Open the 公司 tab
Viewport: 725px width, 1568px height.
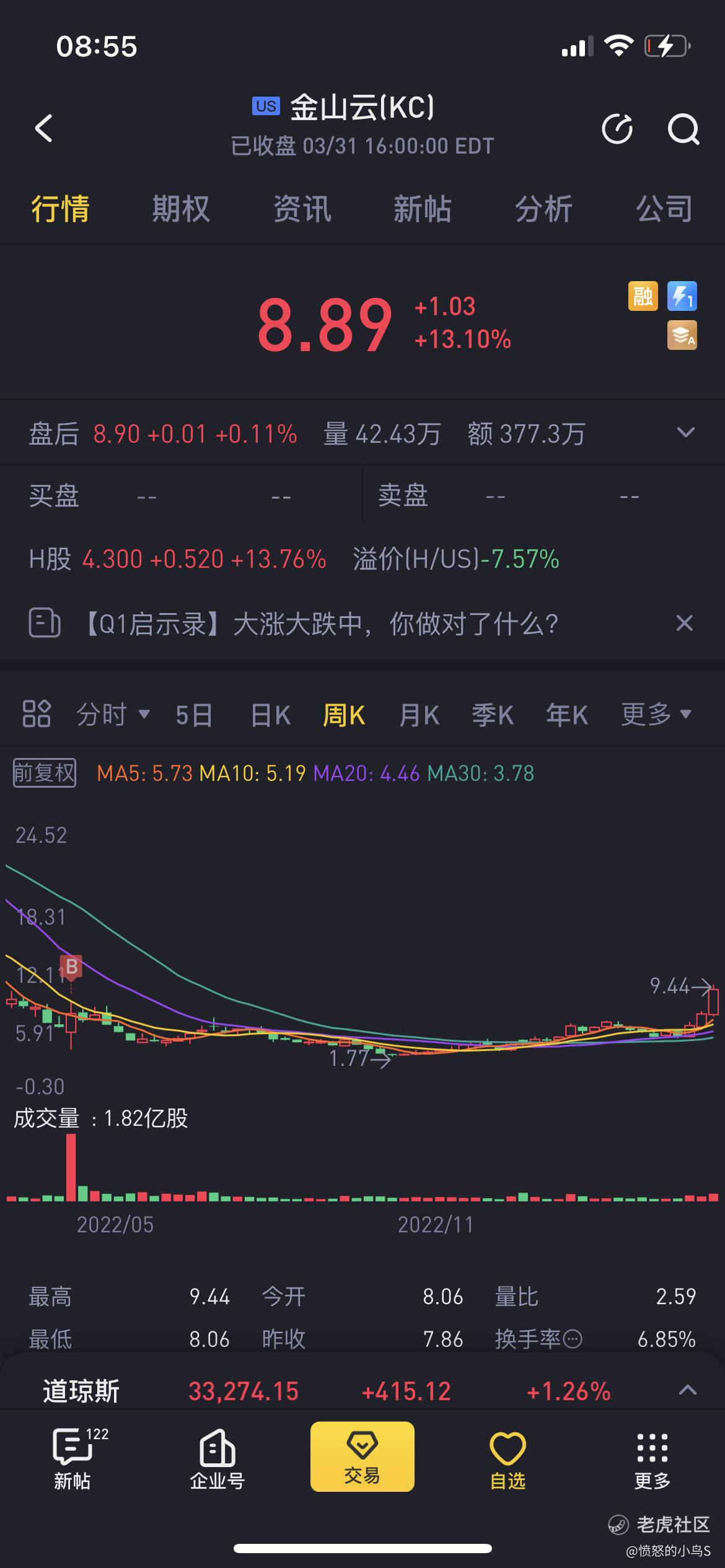click(x=664, y=209)
